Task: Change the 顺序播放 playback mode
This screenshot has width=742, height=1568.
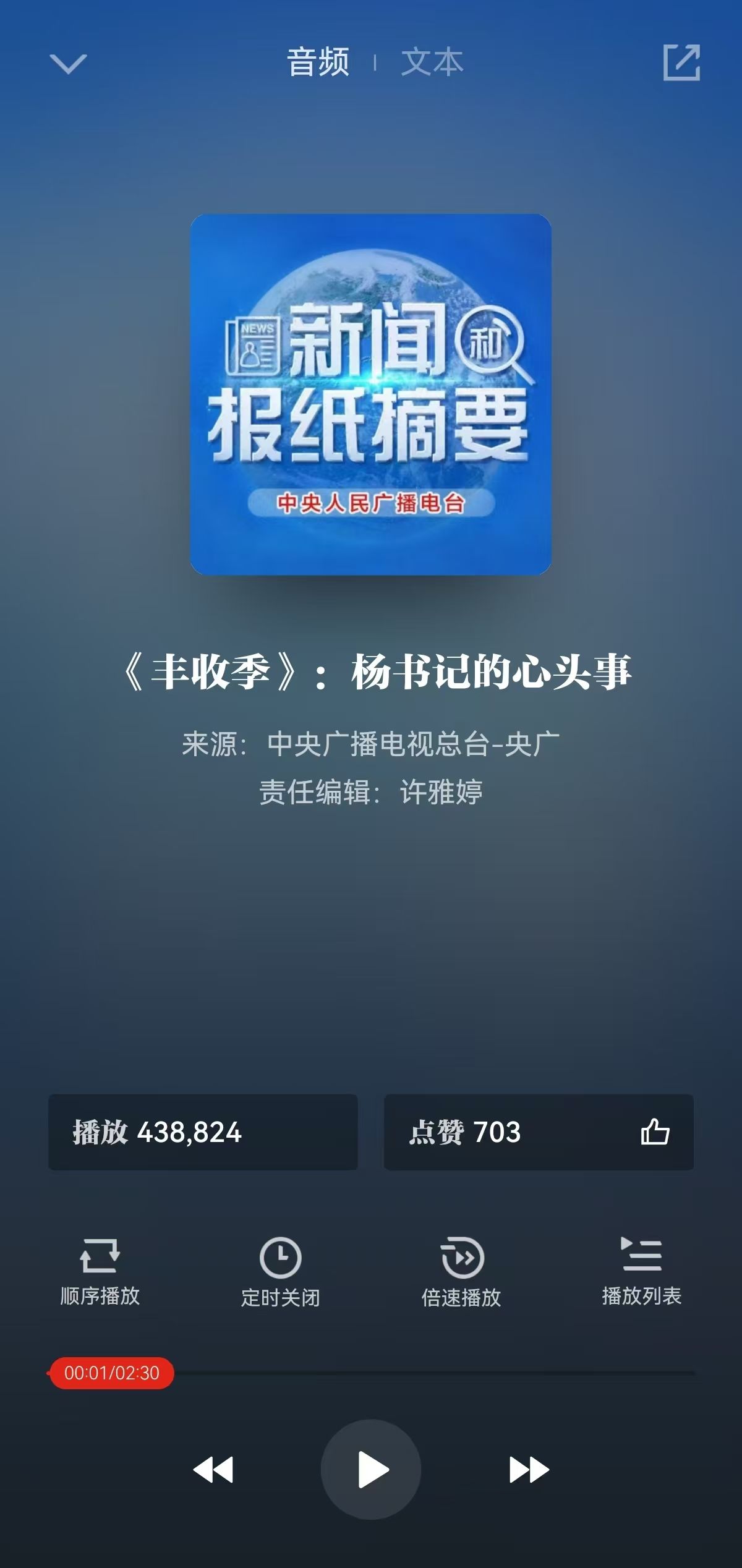Action: pos(100,1269)
